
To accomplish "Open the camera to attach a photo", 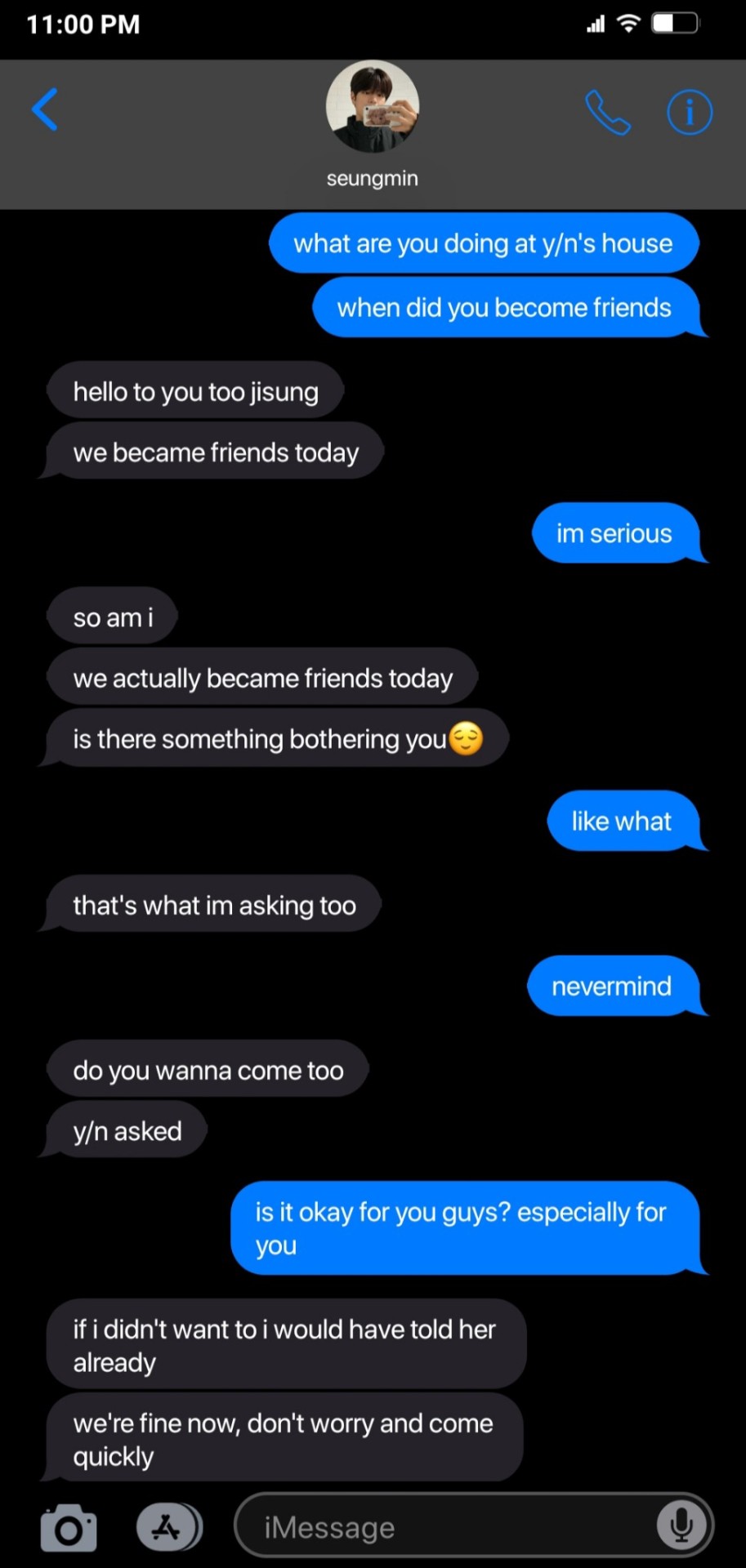I will tap(69, 1527).
